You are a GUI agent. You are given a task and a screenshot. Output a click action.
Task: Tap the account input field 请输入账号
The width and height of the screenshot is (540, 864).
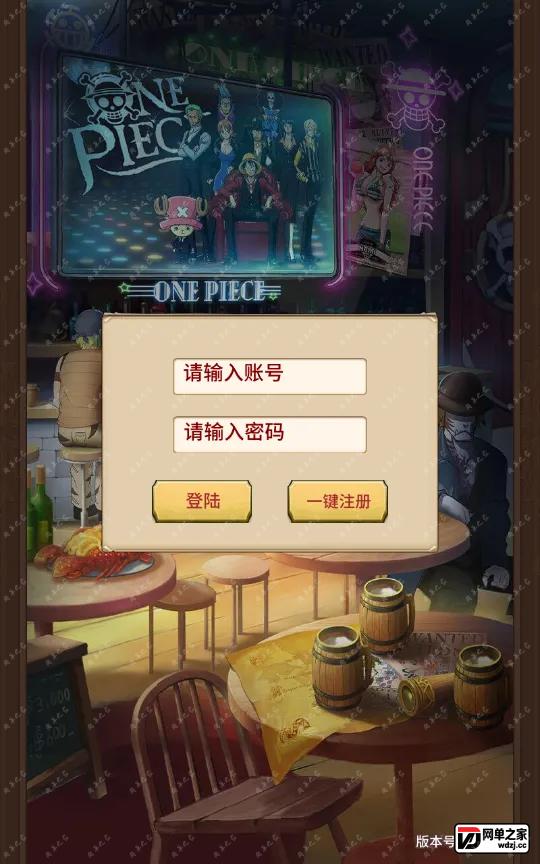pyautogui.click(x=269, y=376)
